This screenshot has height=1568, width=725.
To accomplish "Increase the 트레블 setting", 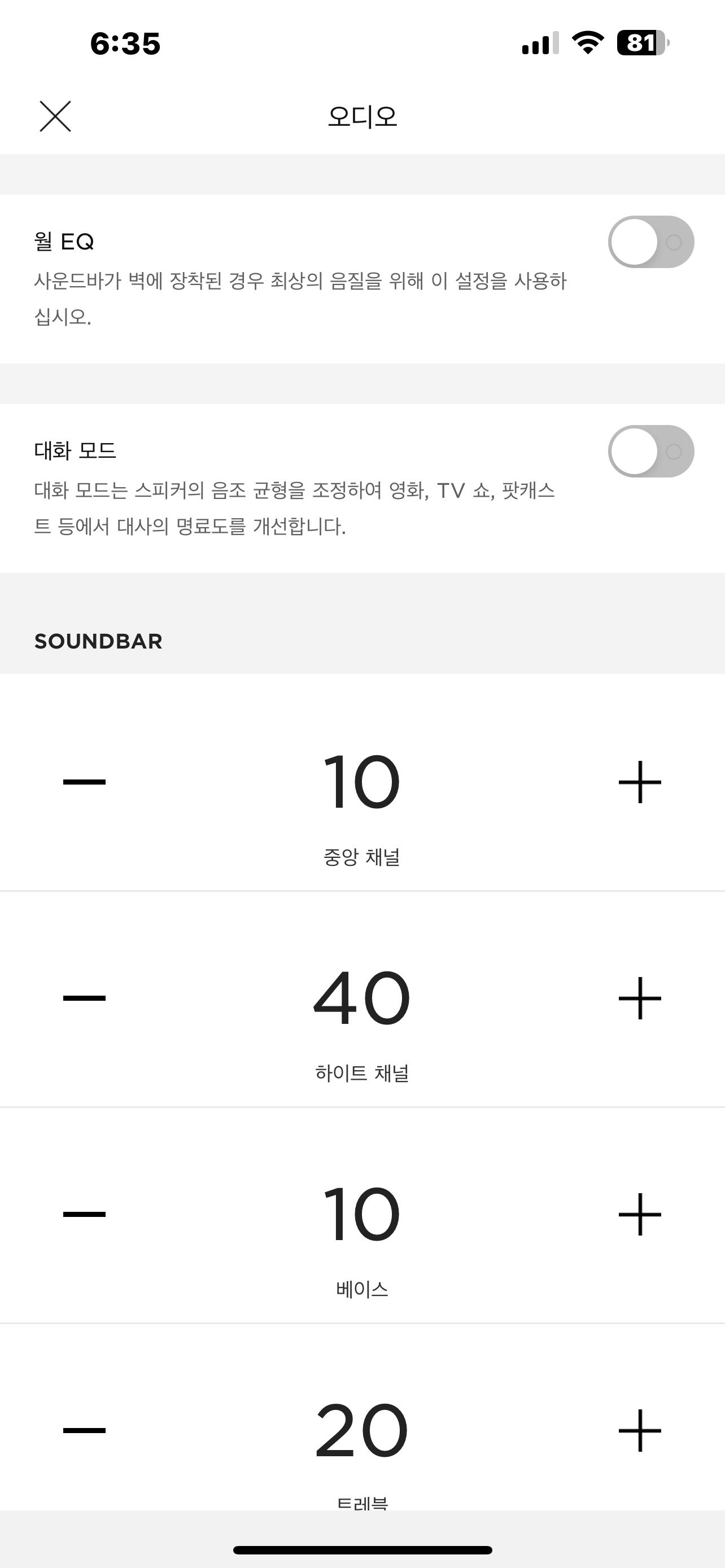I will coord(640,1430).
